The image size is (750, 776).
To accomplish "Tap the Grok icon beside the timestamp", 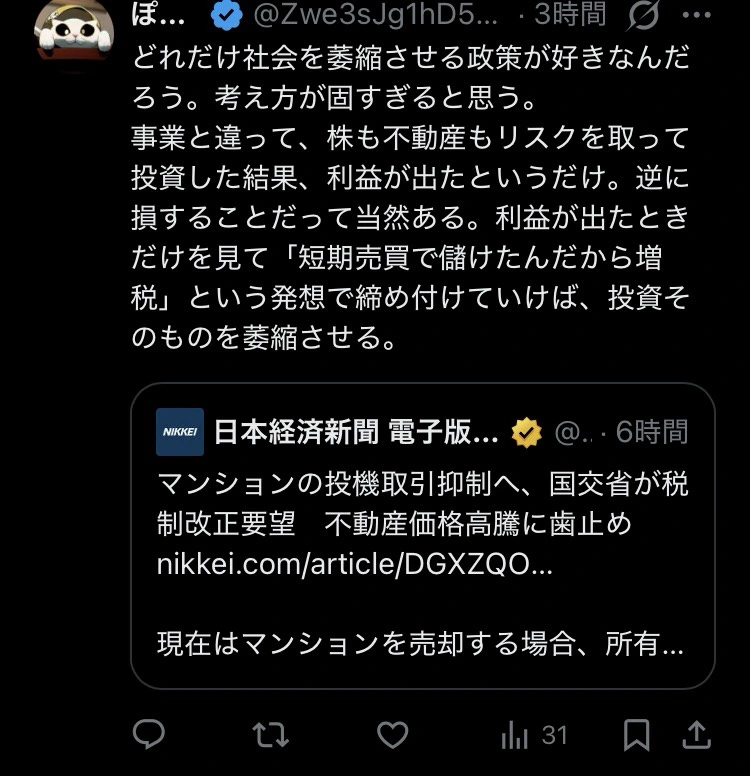I will coord(643,15).
